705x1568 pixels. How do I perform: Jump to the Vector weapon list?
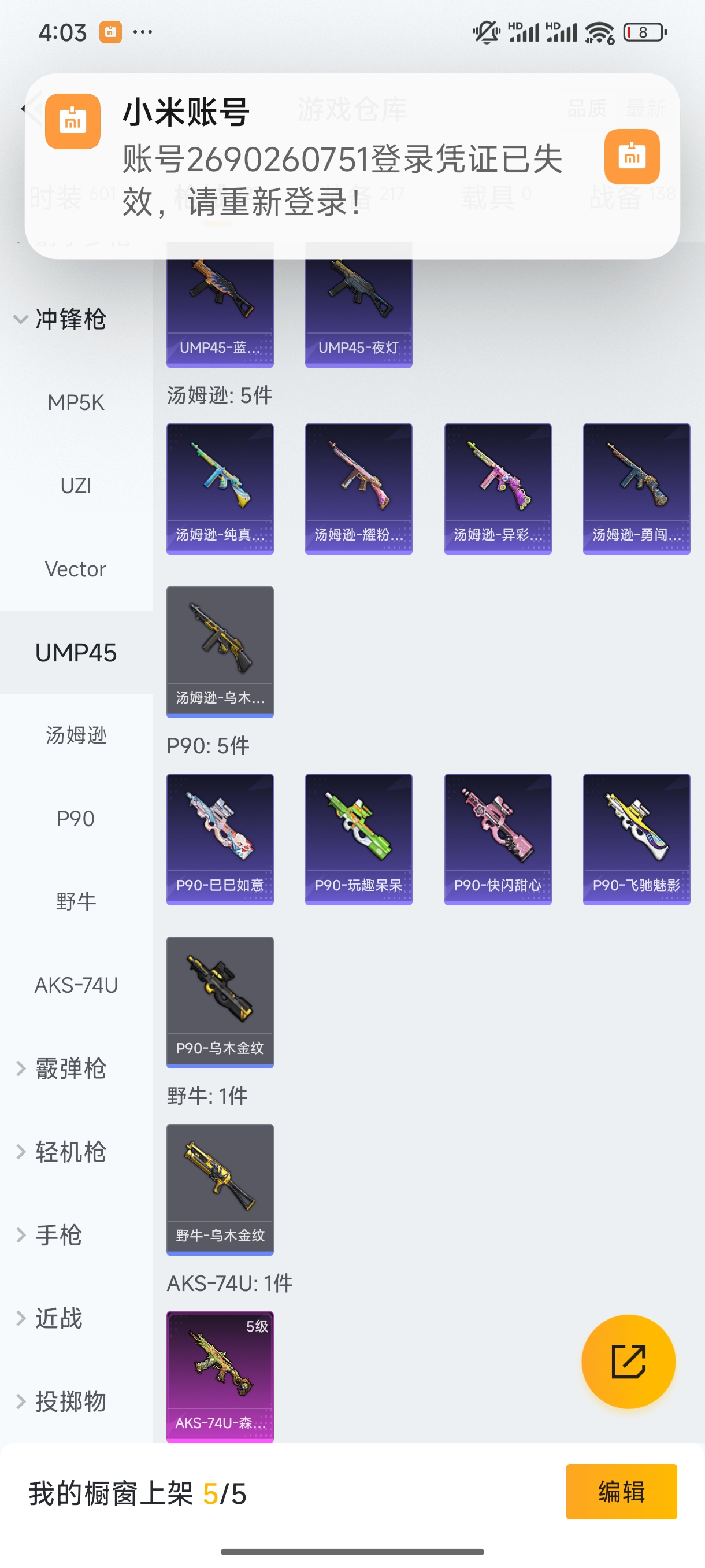point(76,569)
